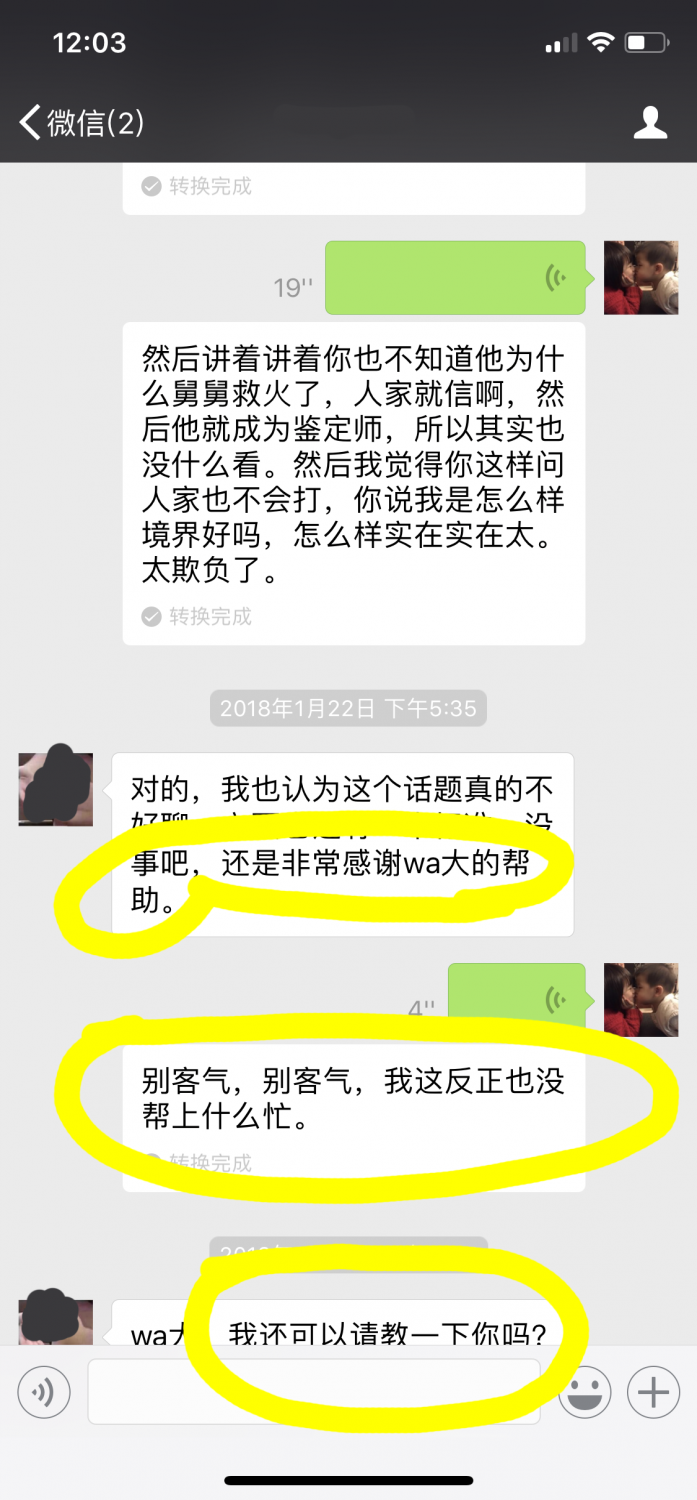
Task: Open the plus attachments menu
Action: tap(653, 1391)
